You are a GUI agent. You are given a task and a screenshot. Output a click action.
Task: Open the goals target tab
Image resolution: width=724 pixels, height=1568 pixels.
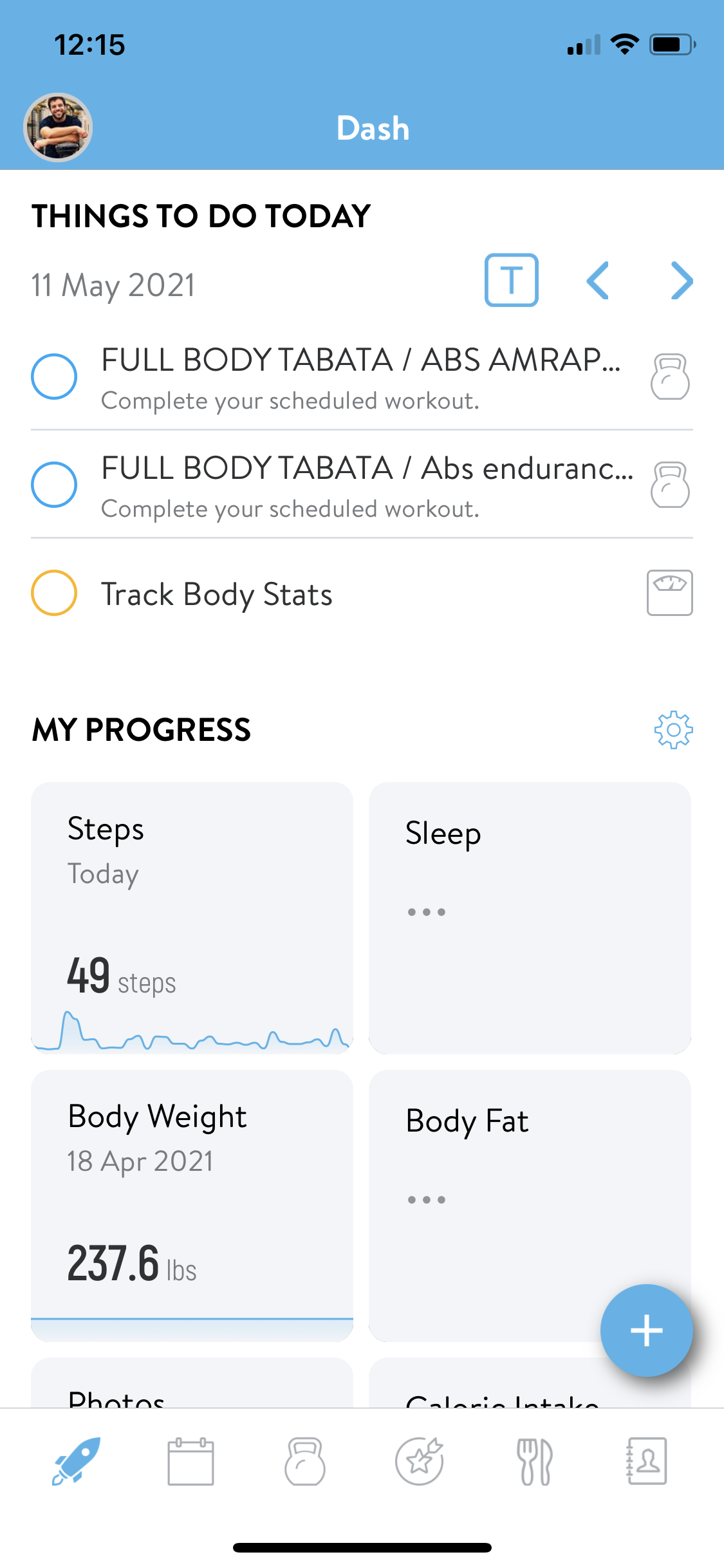(x=420, y=1461)
